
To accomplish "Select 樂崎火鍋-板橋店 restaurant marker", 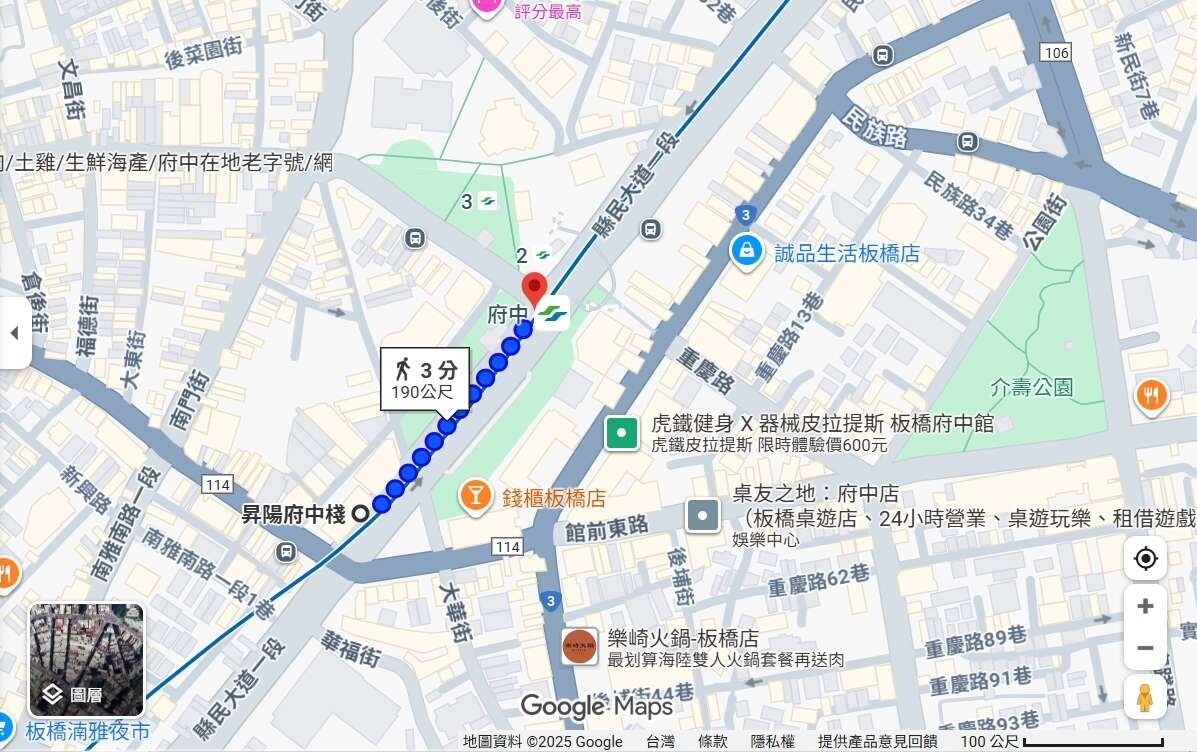I will [580, 646].
